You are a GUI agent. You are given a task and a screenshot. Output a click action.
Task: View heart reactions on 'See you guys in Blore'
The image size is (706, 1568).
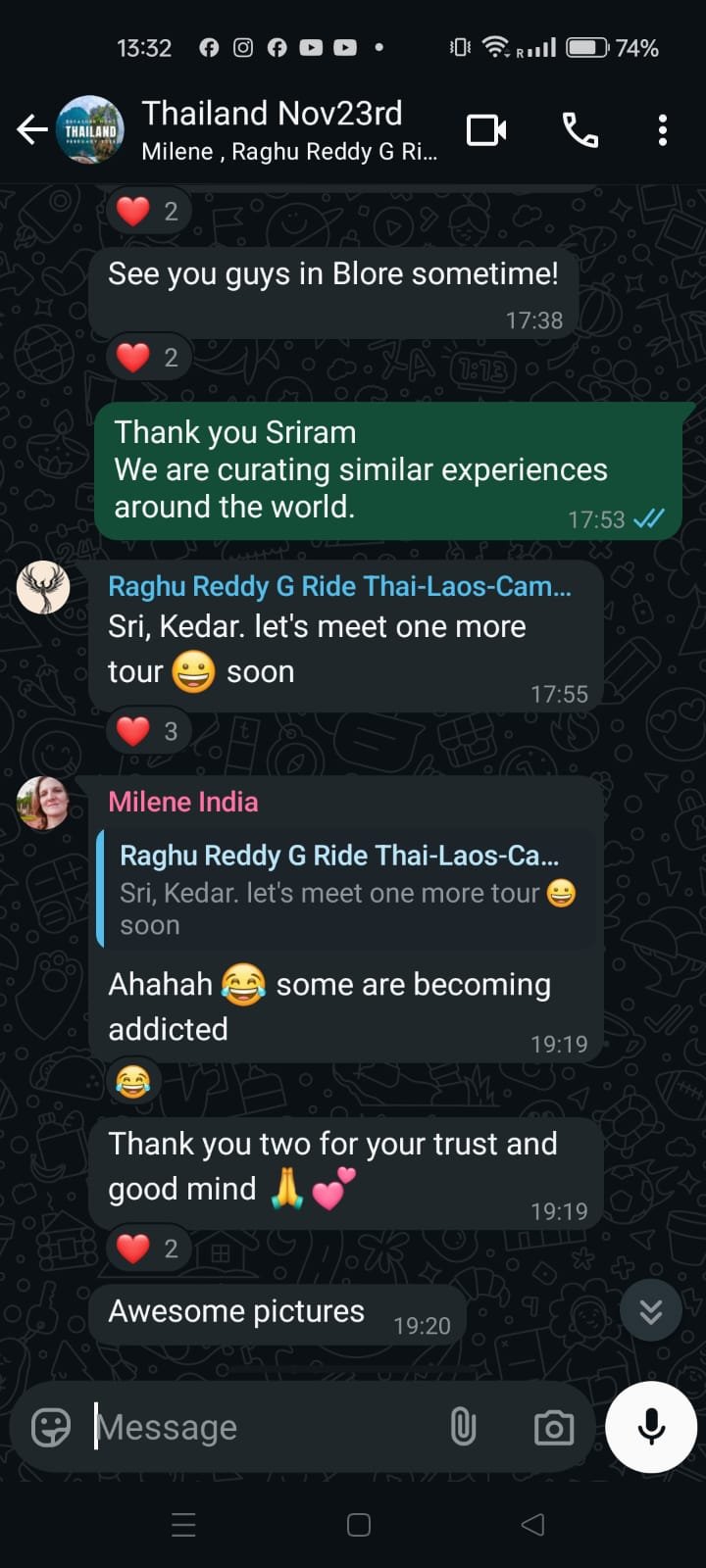[x=148, y=358]
